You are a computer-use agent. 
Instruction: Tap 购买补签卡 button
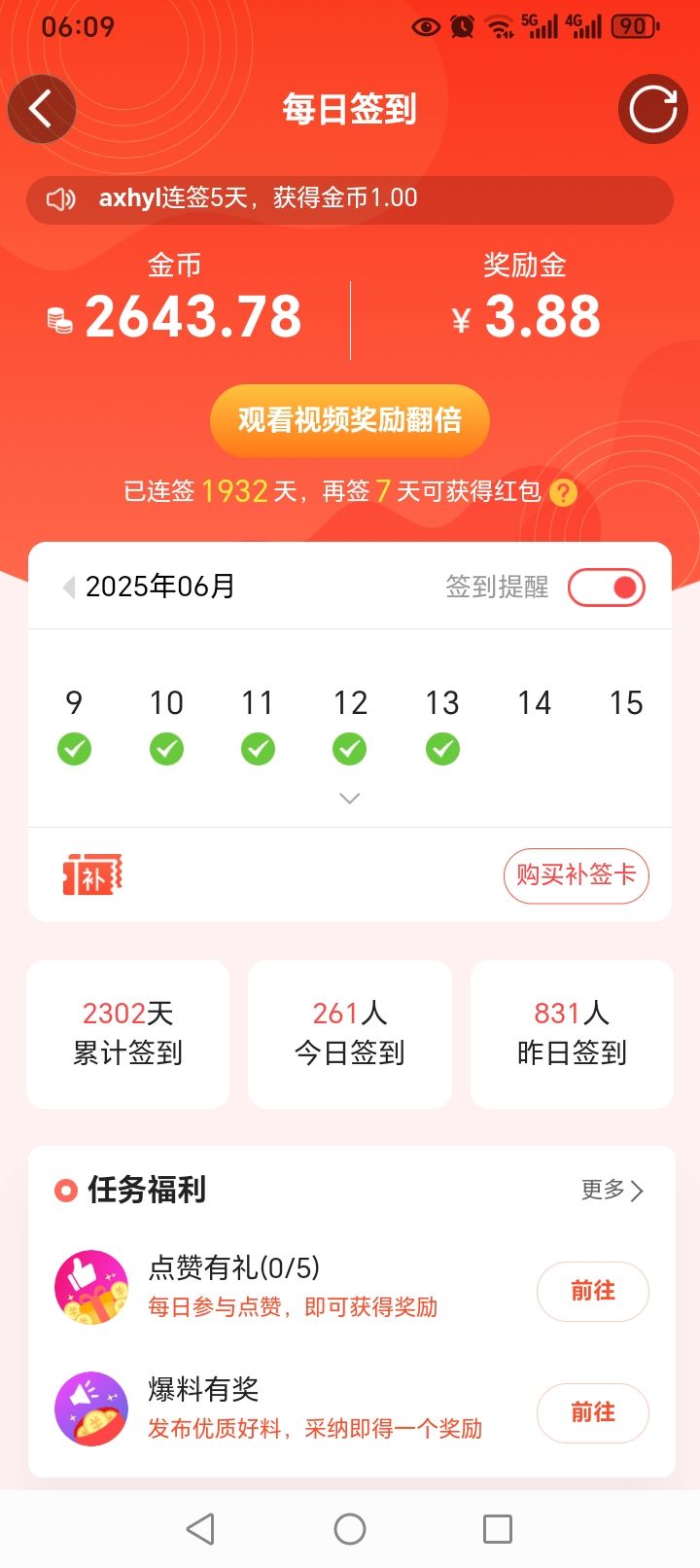click(576, 875)
